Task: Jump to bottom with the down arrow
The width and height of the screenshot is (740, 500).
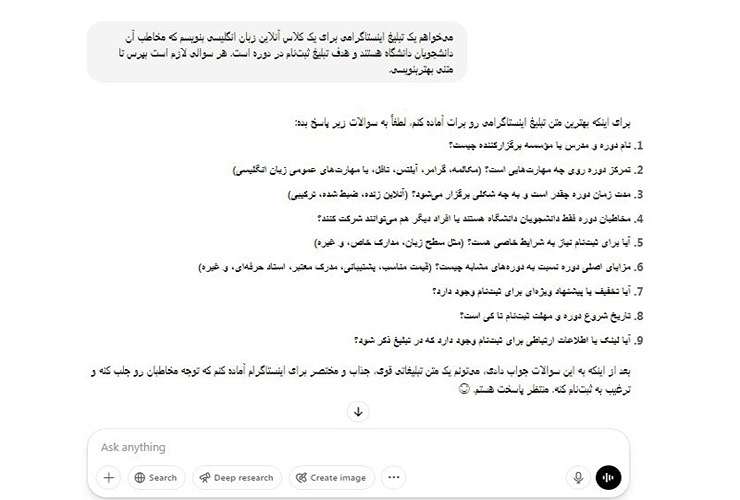Action: point(358,411)
